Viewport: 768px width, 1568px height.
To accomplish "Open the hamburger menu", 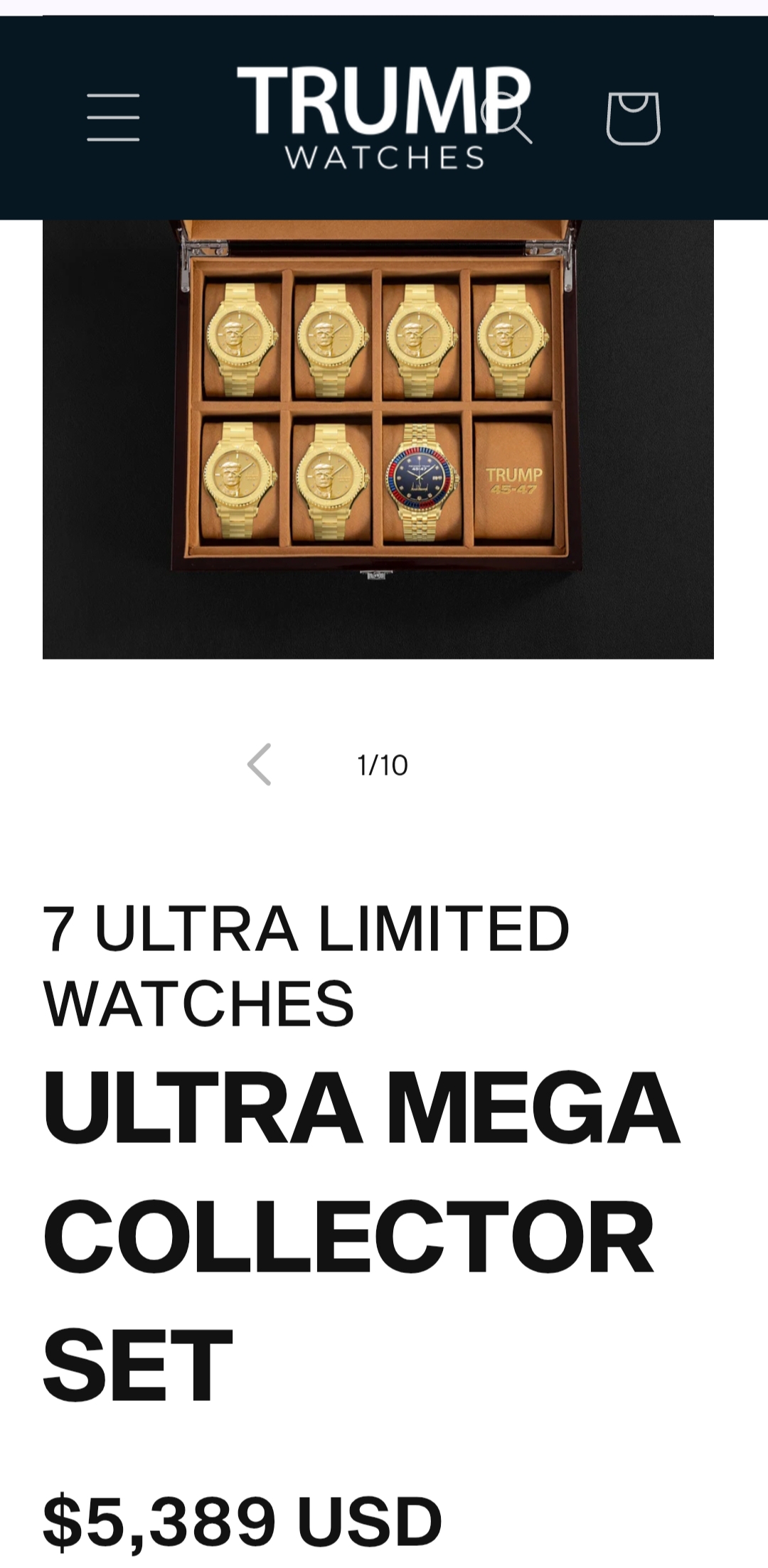I will point(113,117).
